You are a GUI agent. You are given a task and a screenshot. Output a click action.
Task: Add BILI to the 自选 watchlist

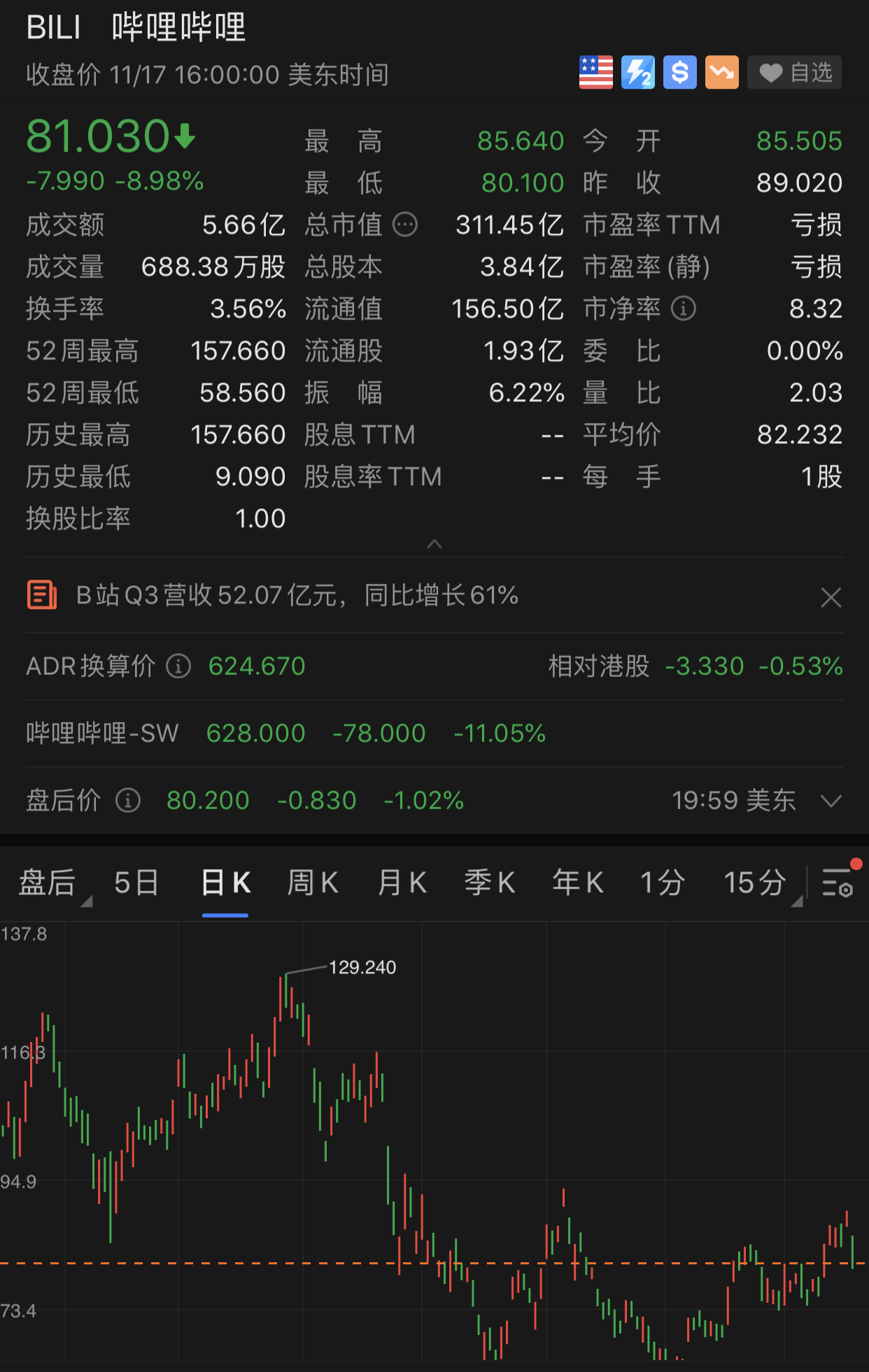click(795, 73)
